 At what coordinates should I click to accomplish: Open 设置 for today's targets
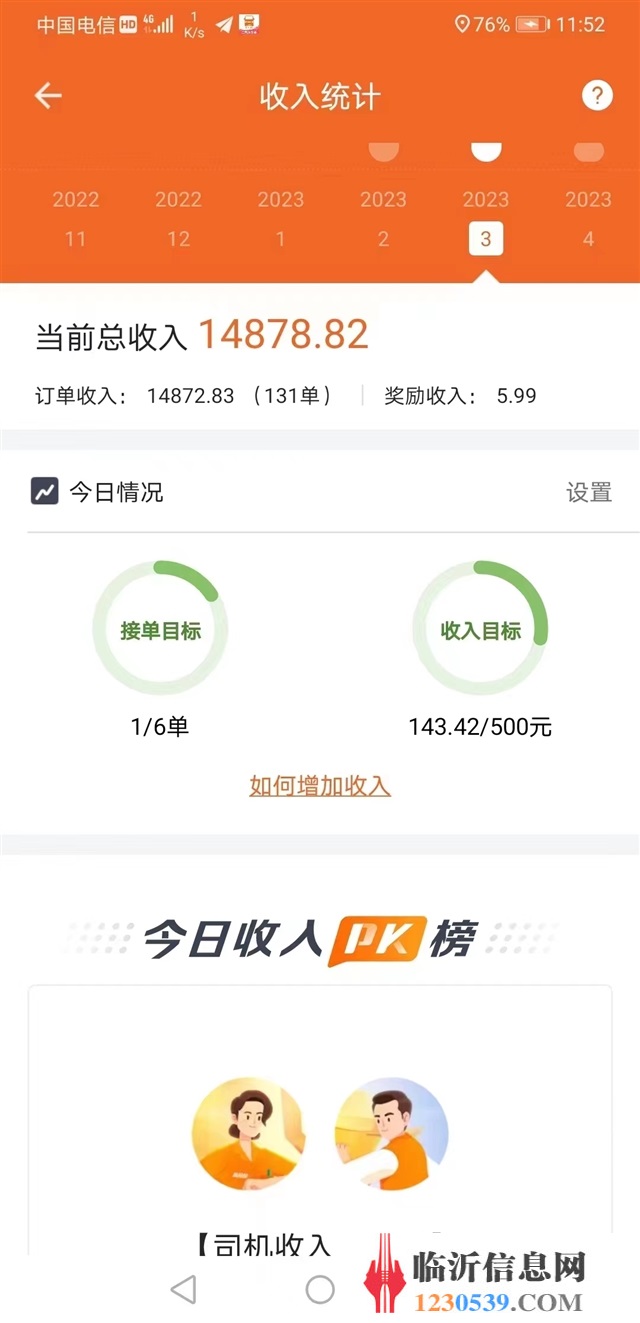[x=589, y=492]
